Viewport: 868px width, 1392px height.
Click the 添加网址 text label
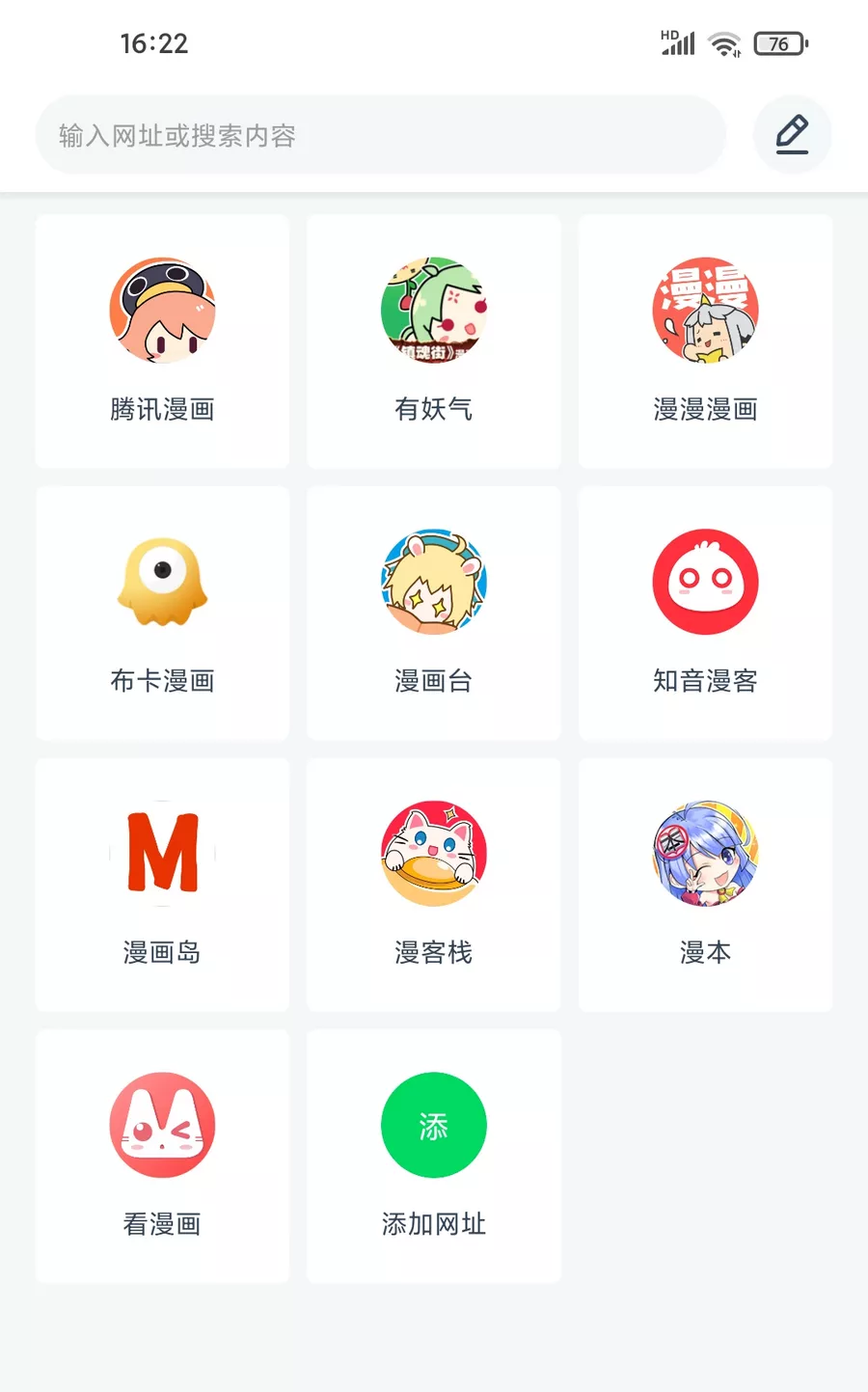click(x=433, y=1224)
